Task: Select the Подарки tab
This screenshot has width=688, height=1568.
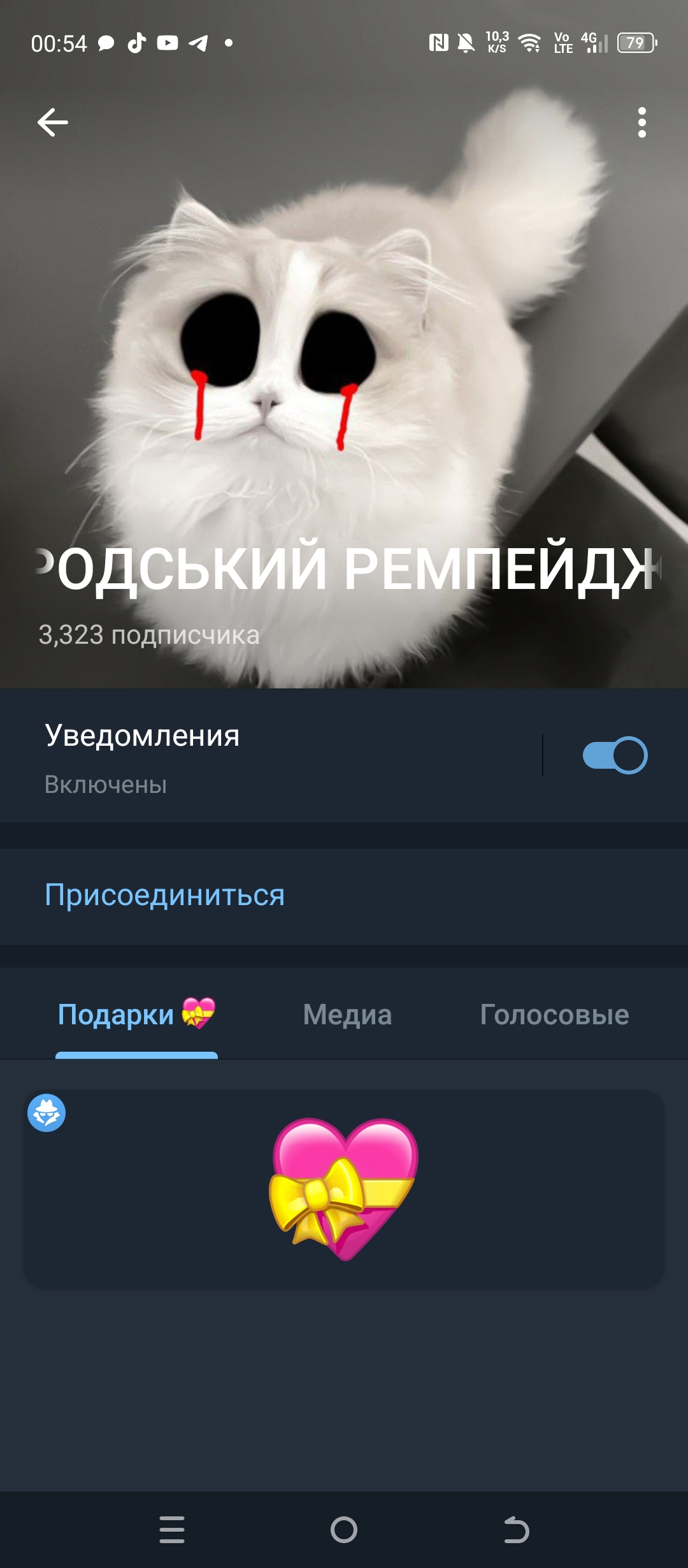Action: coord(136,1014)
